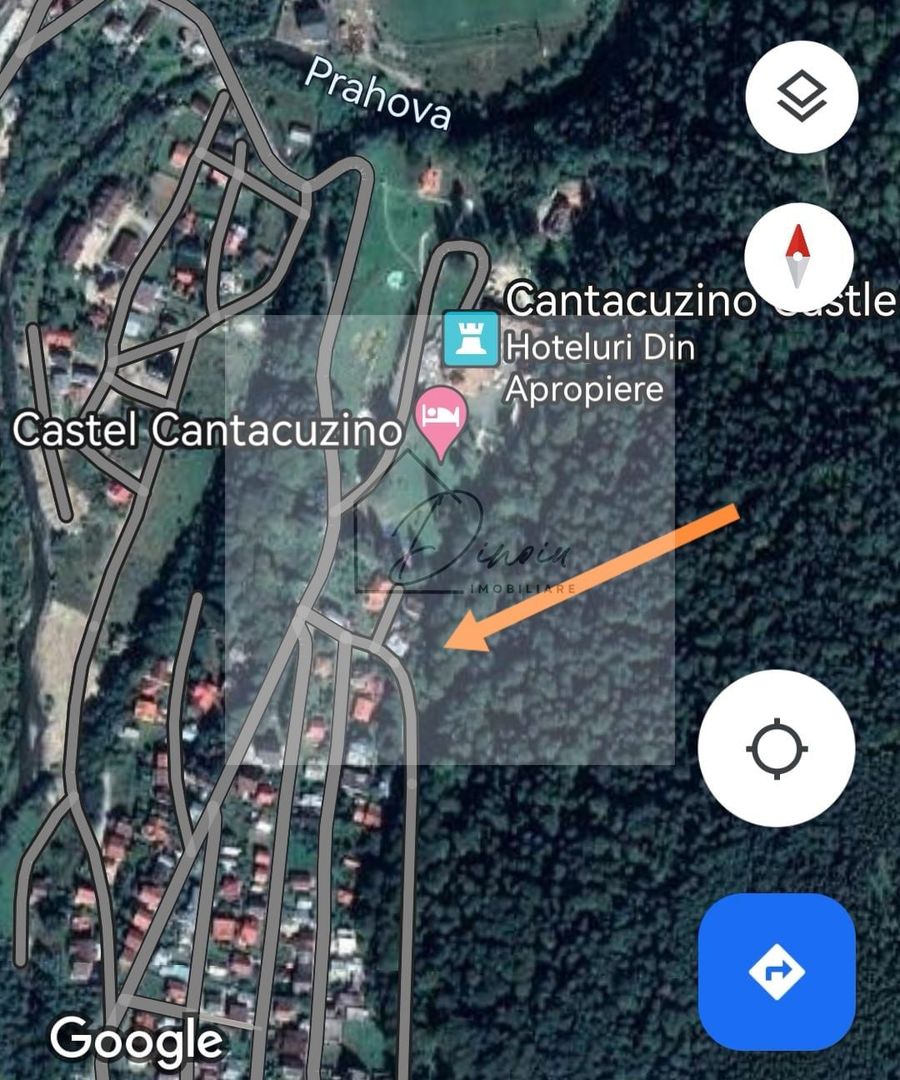Select the Castel Cantacuzino text label
Screen dimensions: 900x1080
207,430
